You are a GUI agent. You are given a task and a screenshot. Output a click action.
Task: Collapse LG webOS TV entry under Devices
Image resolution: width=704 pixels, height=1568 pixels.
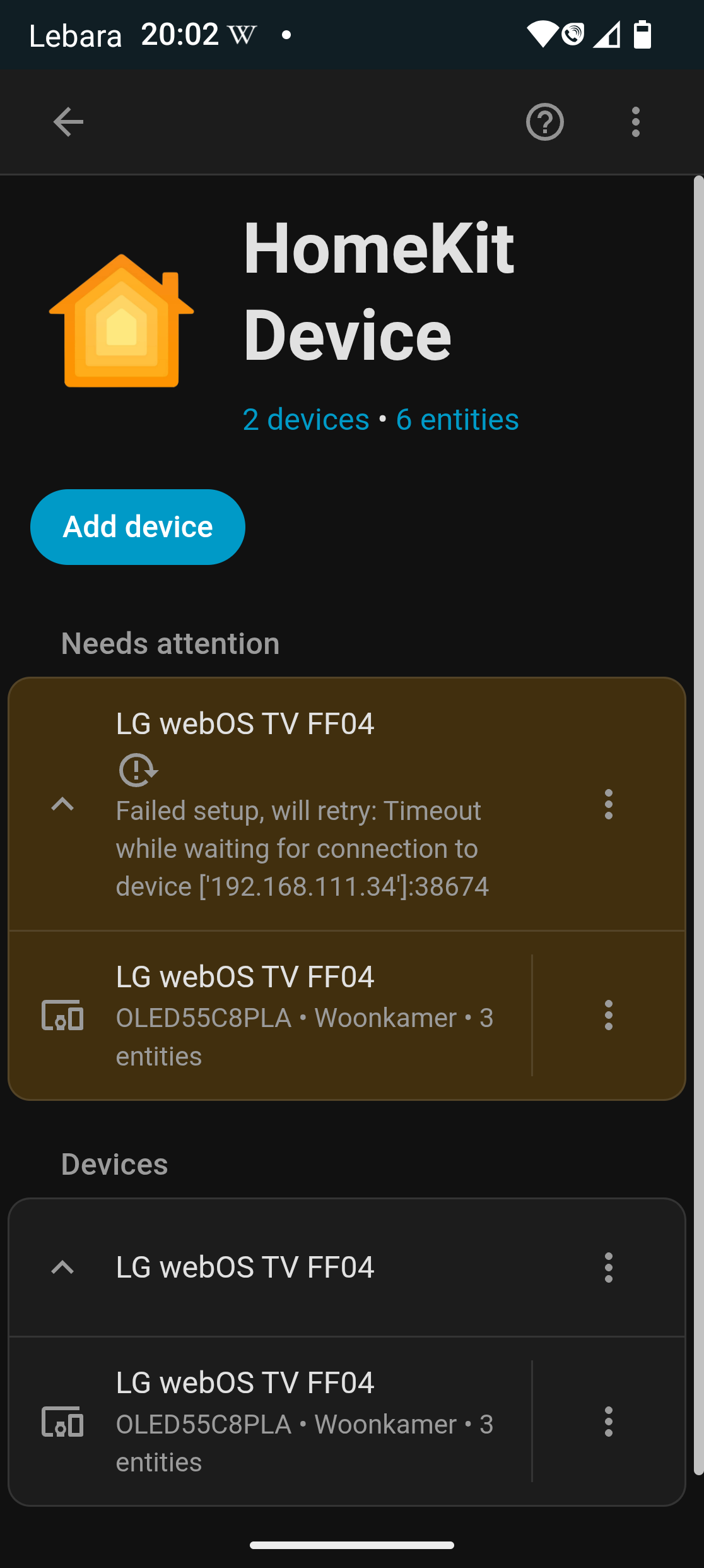(62, 1268)
